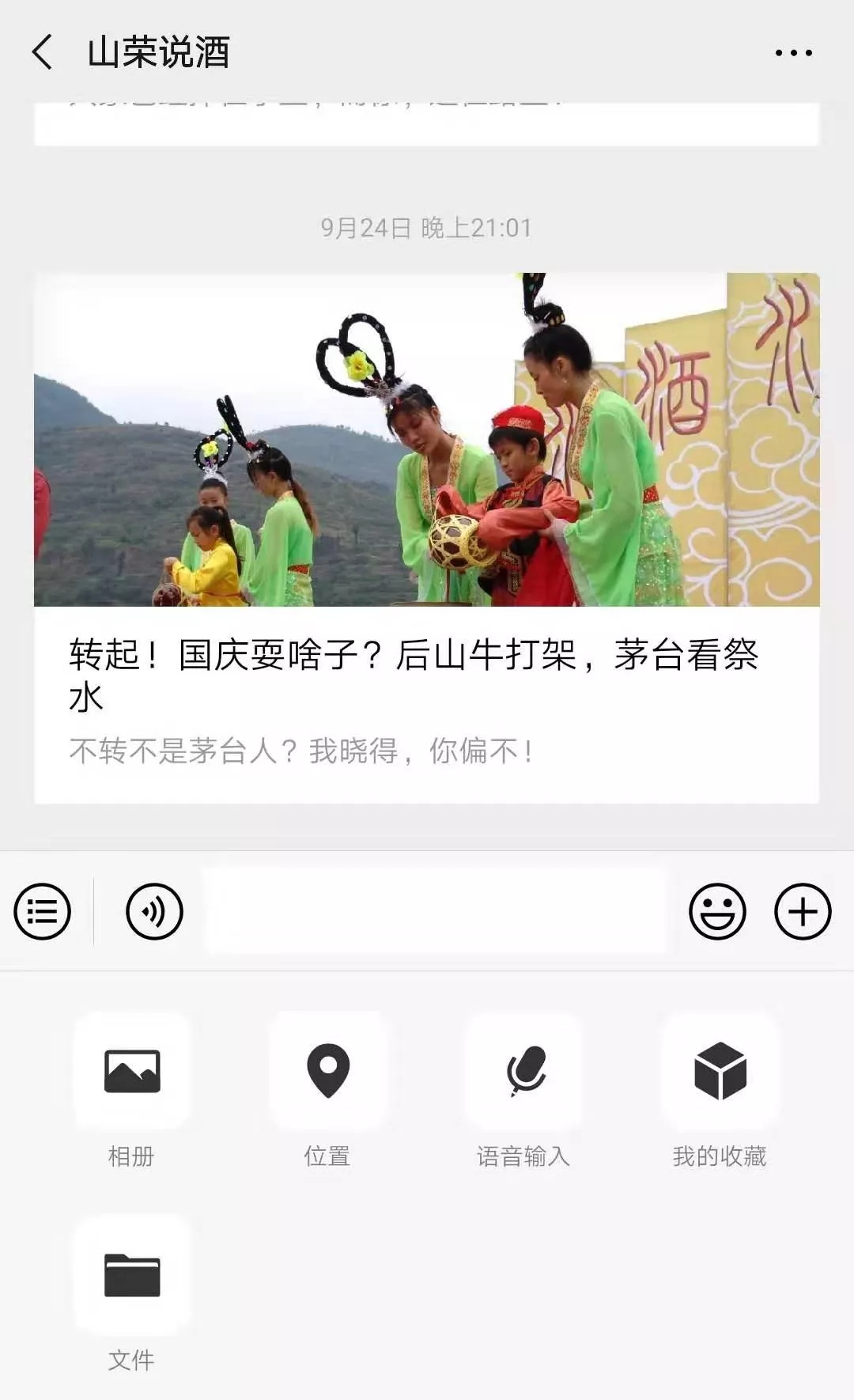Open the partially visible article card above
Screen dimensions: 854x1400
click(x=426, y=123)
